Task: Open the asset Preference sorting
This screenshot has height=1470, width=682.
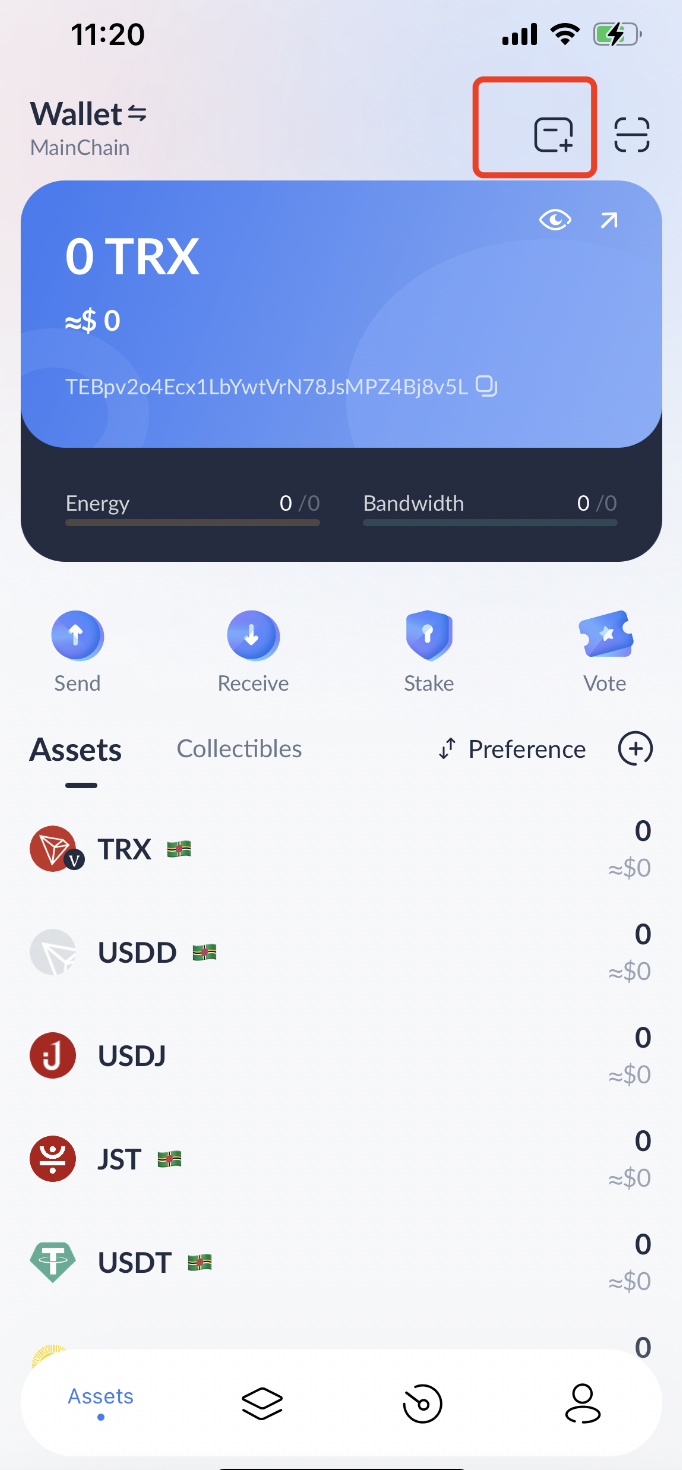Action: (x=512, y=749)
